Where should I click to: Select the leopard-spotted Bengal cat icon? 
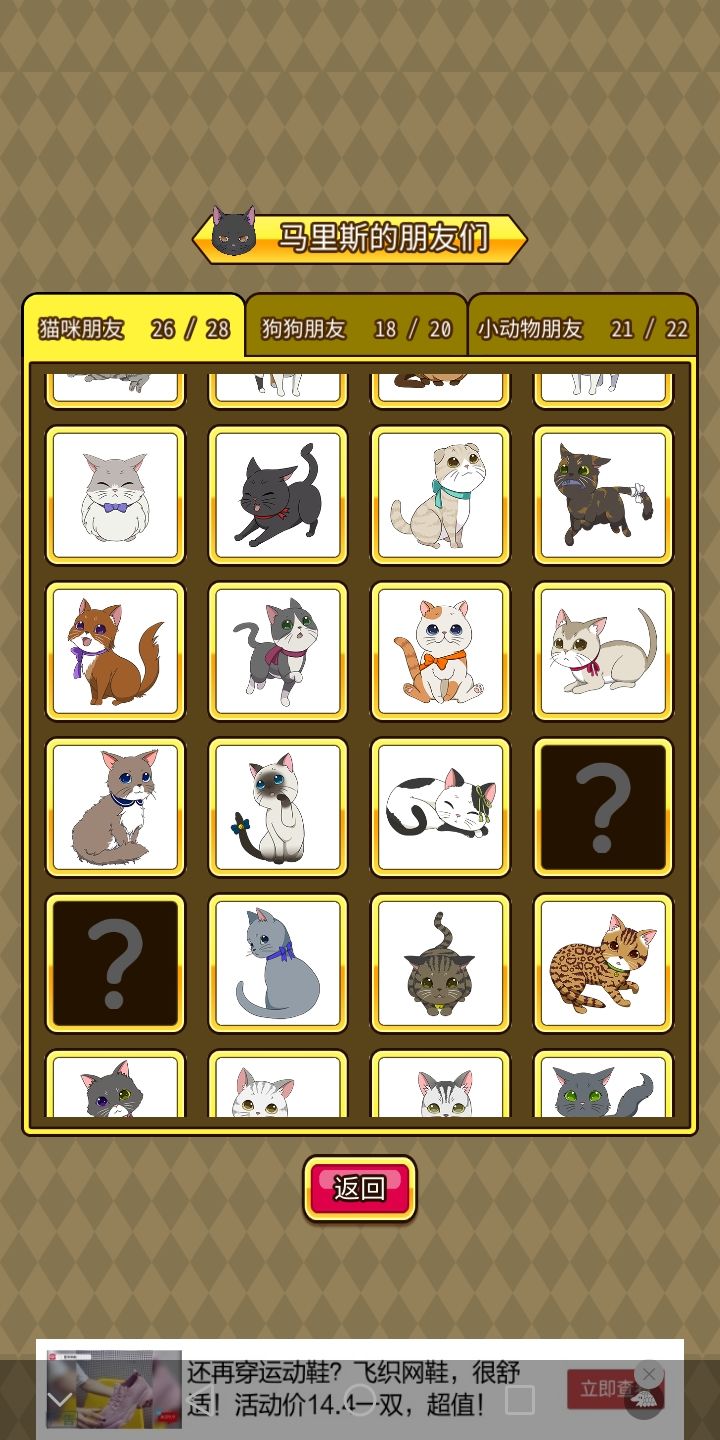point(602,962)
